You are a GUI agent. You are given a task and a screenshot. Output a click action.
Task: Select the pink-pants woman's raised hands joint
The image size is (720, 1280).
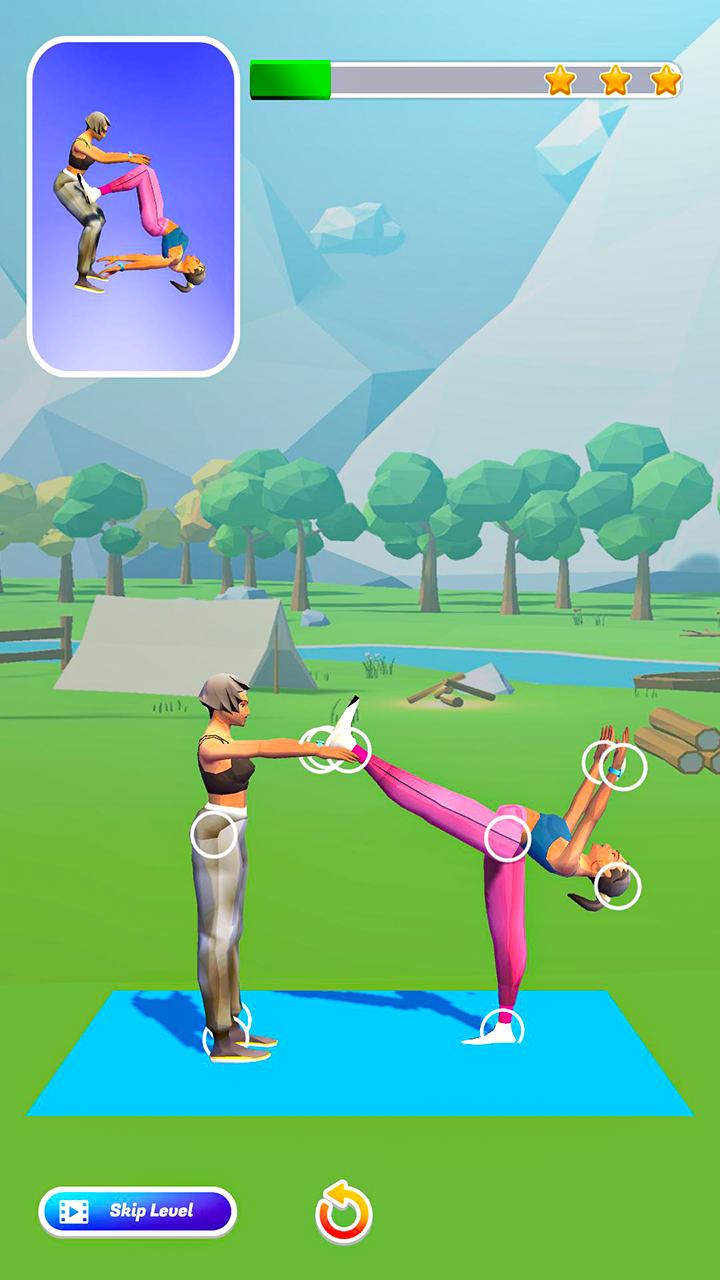click(x=615, y=765)
